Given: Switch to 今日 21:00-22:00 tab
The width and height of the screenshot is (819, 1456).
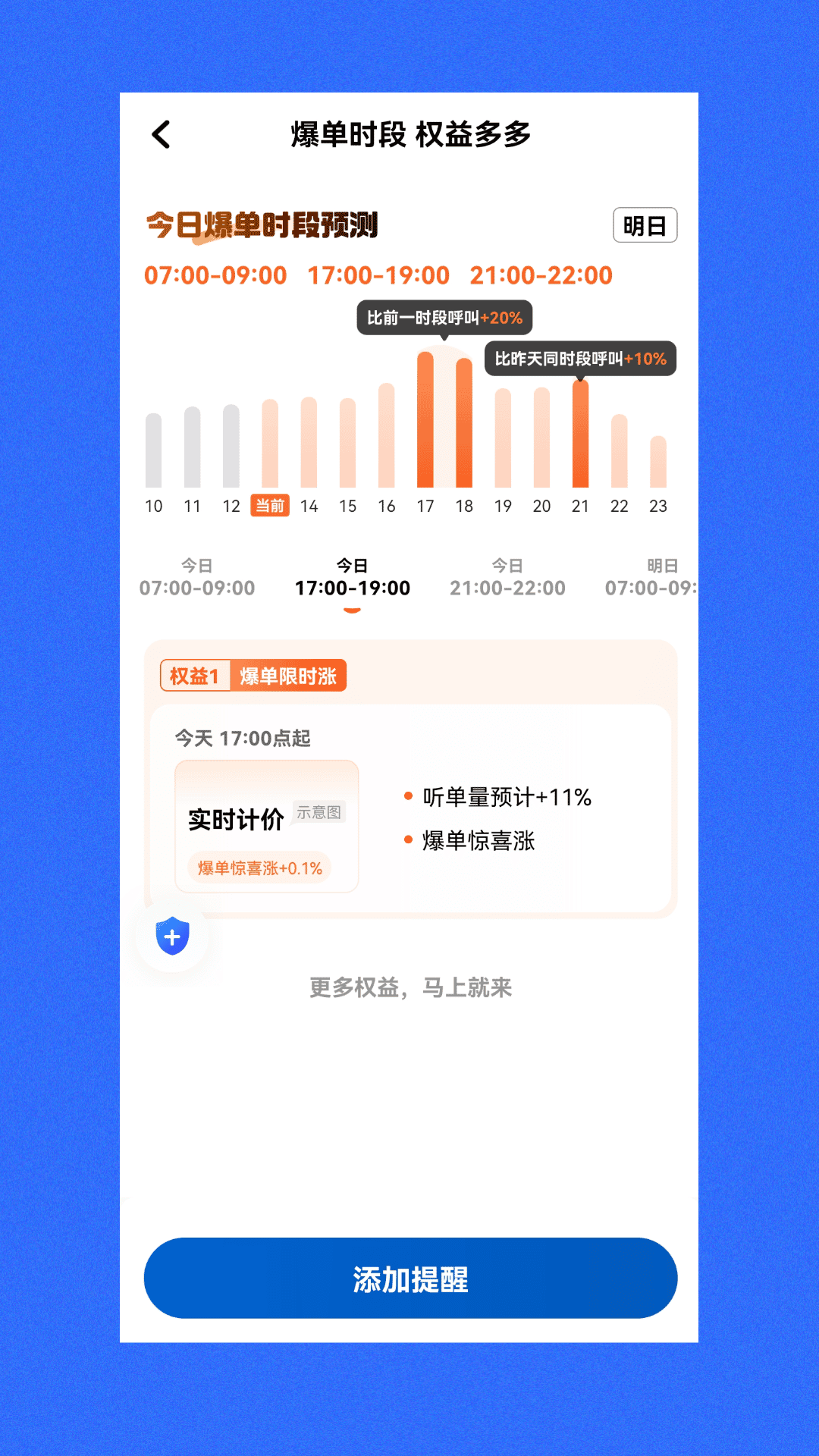Looking at the screenshot, I should 507,576.
